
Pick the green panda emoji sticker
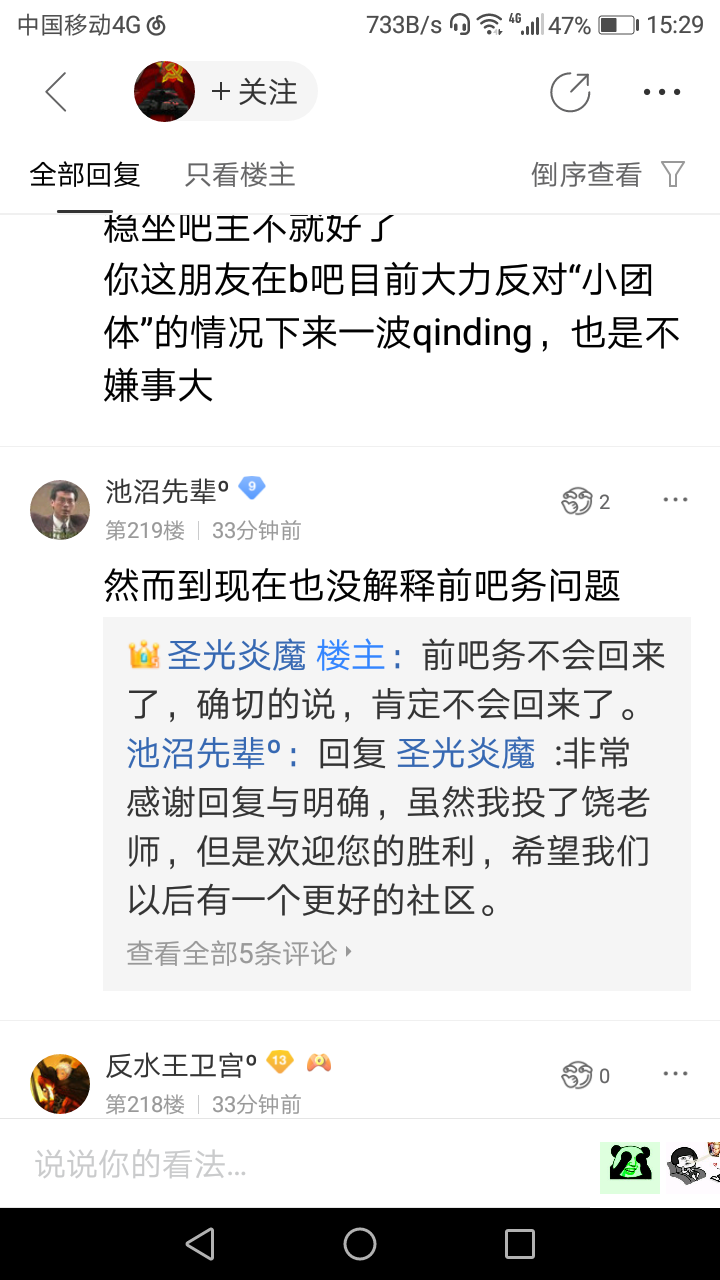click(x=630, y=1166)
